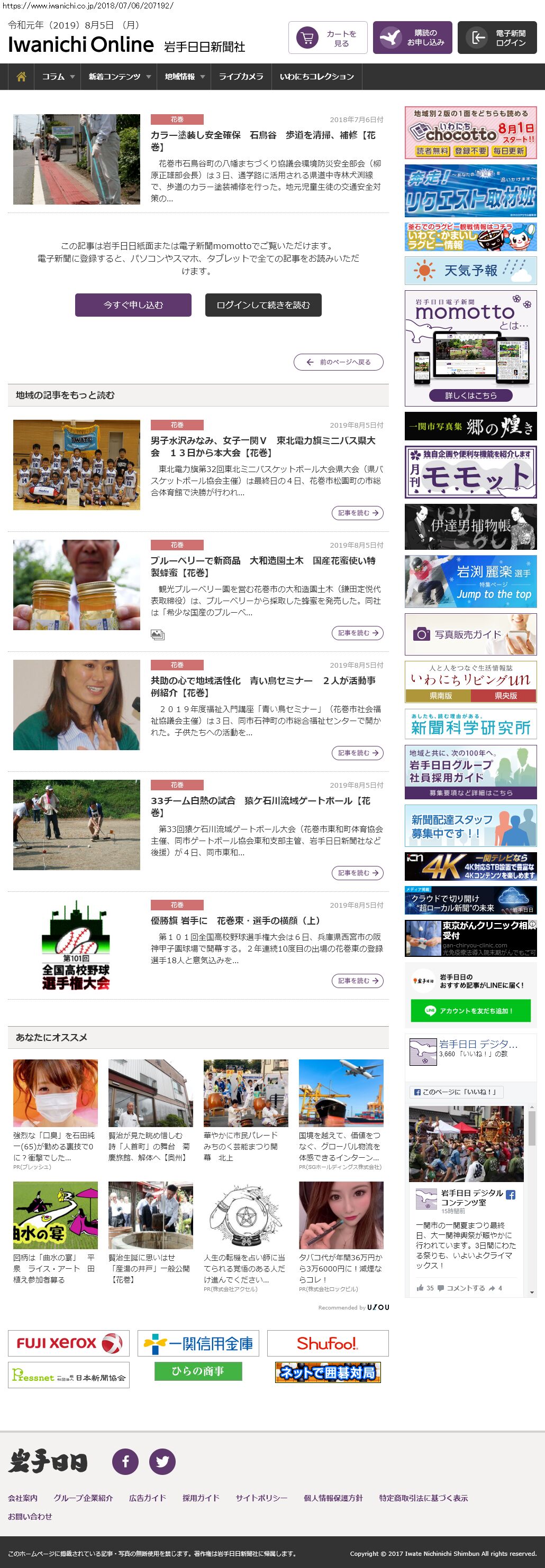Open 電子新聞ログイン
Screen dimensions: 545x1568
point(497,39)
